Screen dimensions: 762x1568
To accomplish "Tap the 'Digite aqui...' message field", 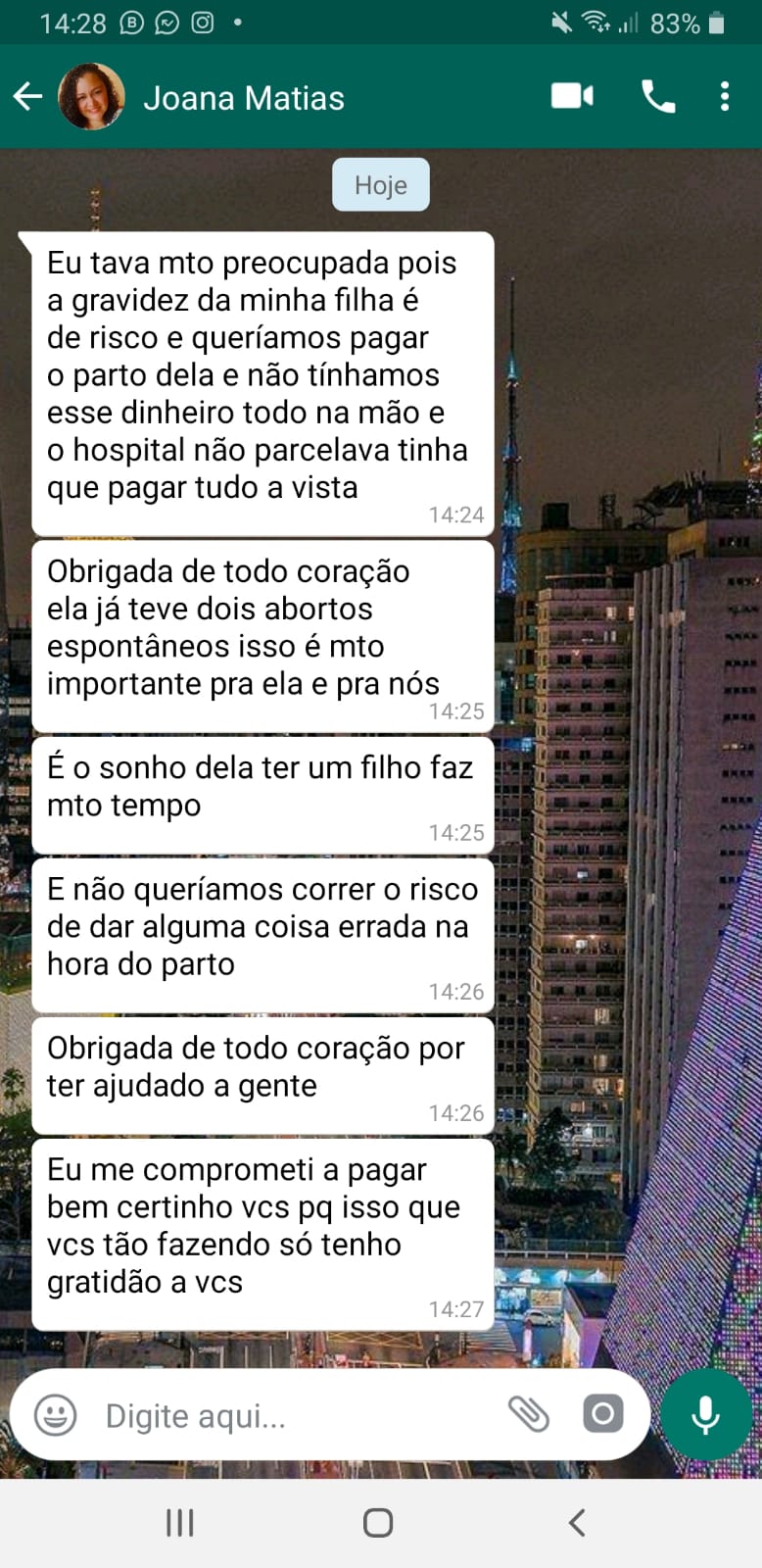I will click(x=294, y=1415).
